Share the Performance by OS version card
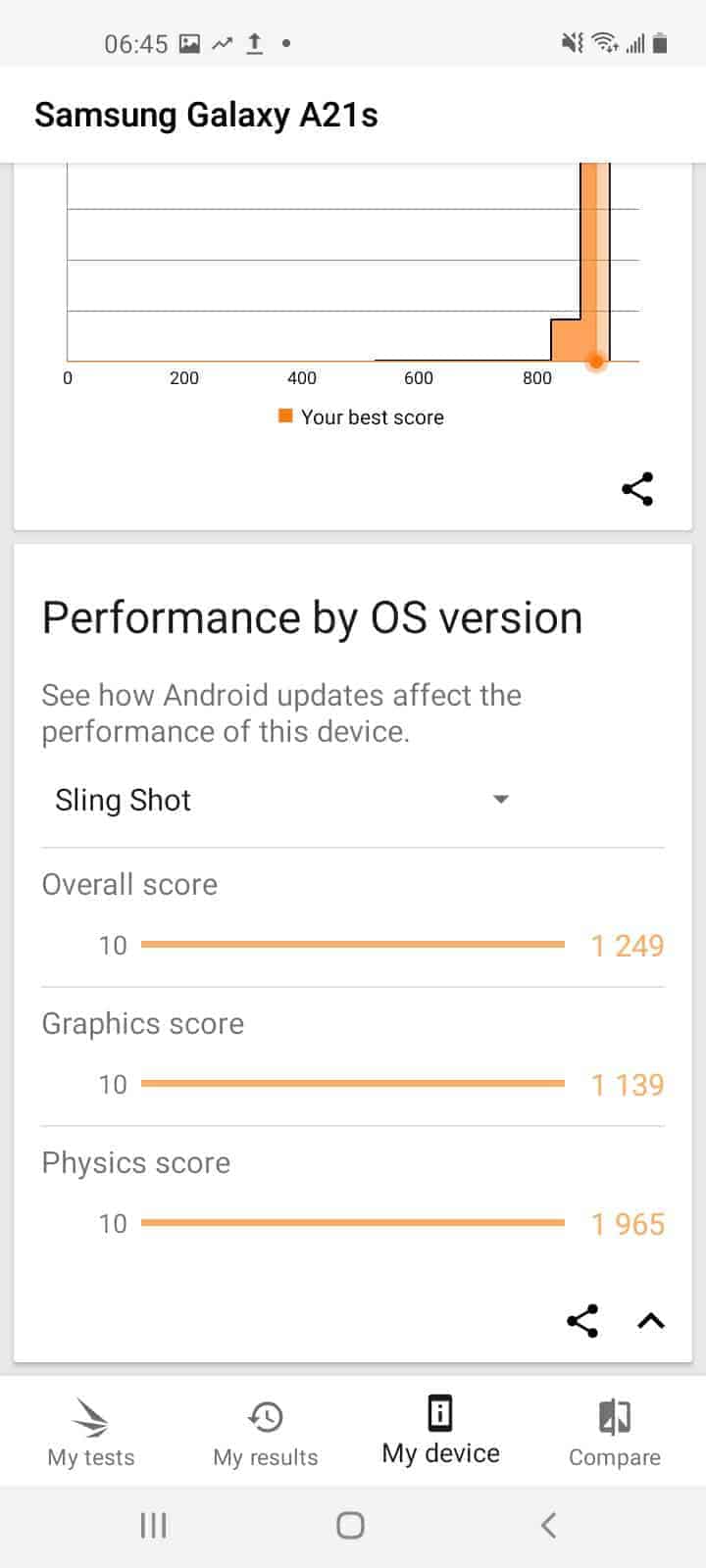 click(582, 1321)
